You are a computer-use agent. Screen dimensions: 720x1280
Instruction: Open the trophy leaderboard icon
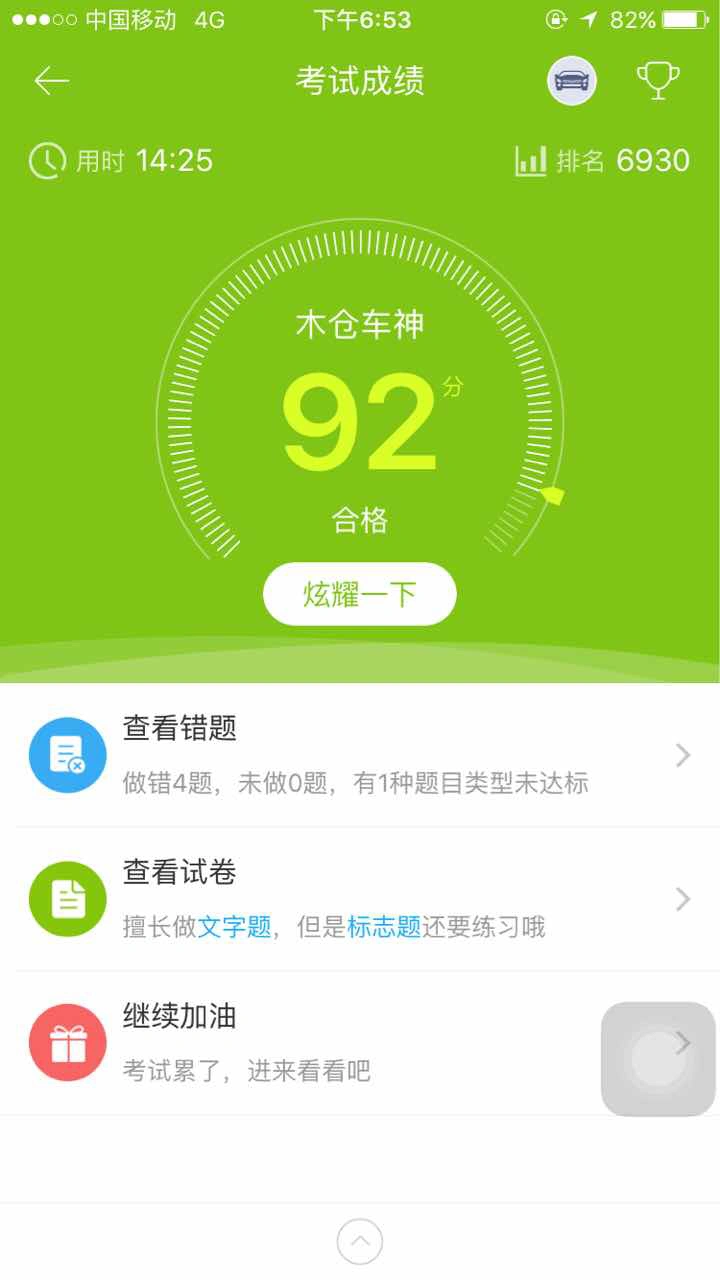658,81
